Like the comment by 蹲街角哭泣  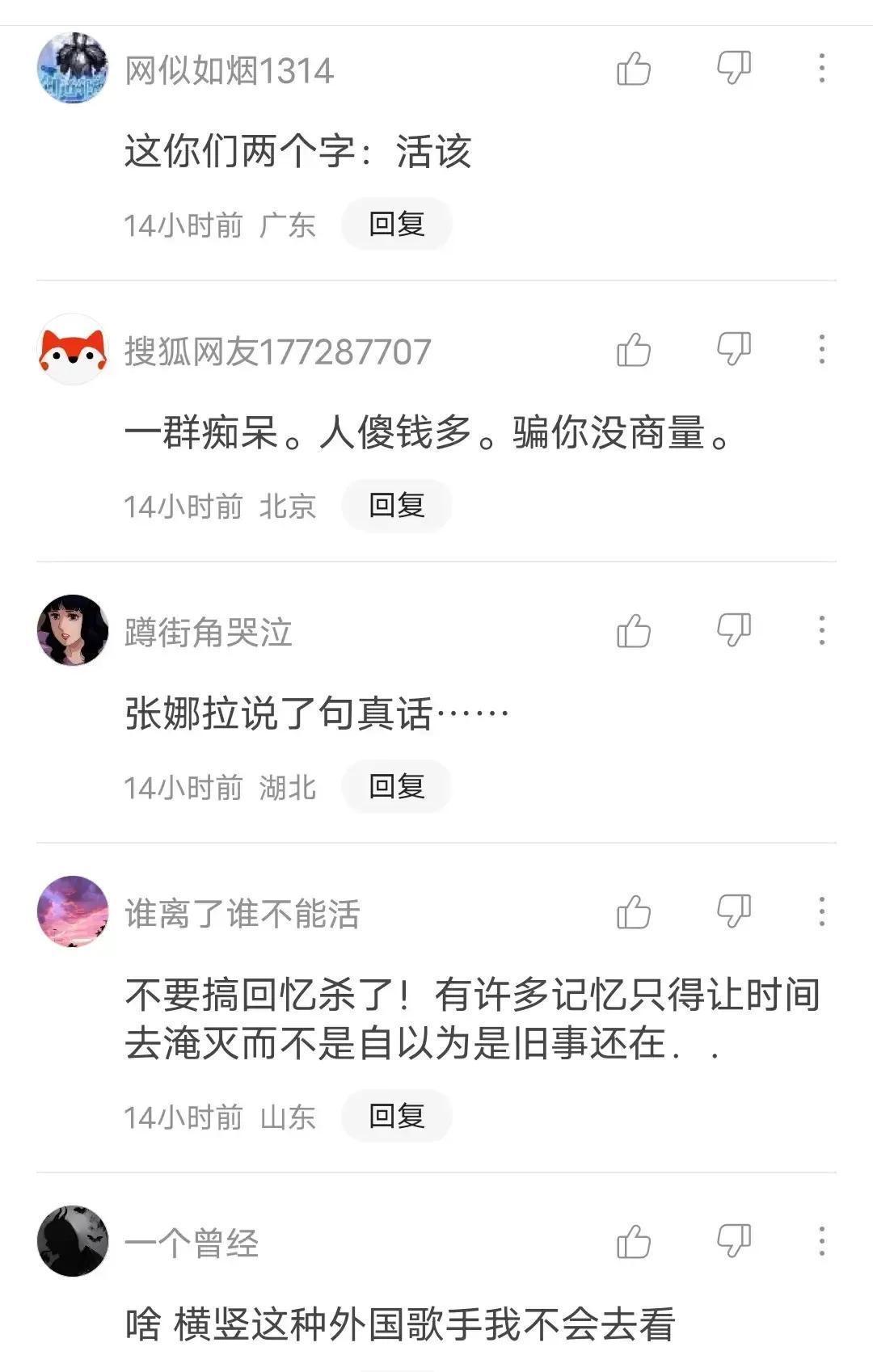[634, 631]
